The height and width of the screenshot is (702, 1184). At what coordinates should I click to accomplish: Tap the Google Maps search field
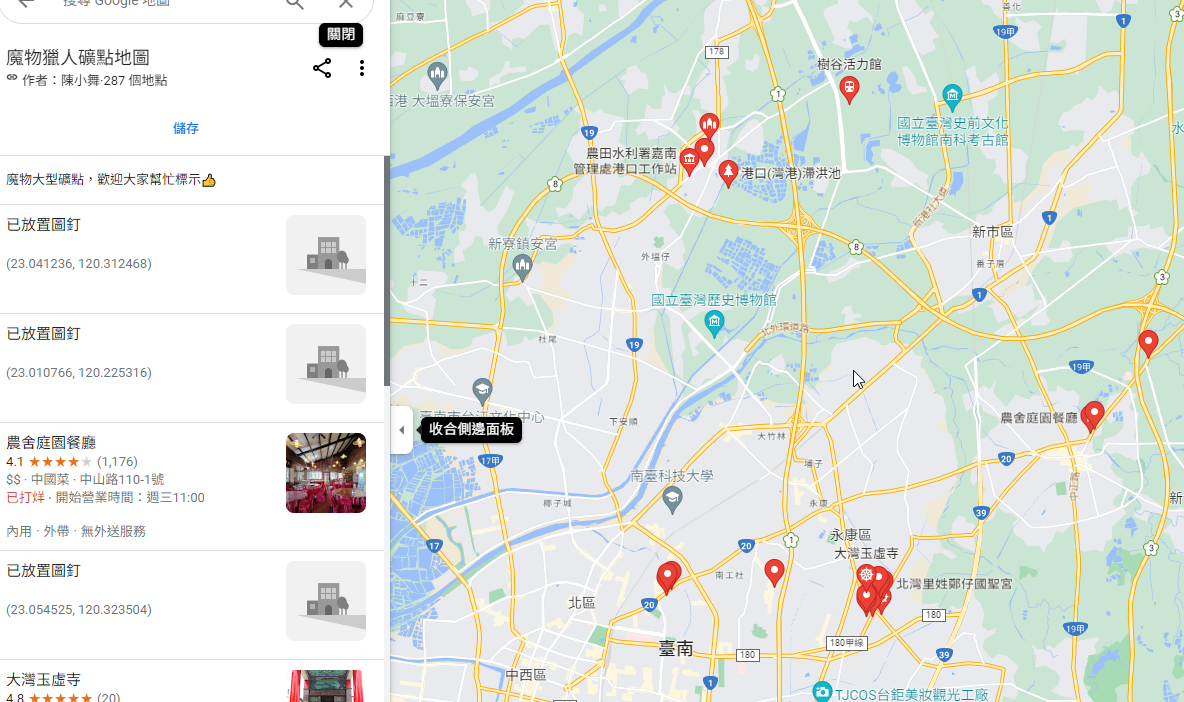pos(160,4)
